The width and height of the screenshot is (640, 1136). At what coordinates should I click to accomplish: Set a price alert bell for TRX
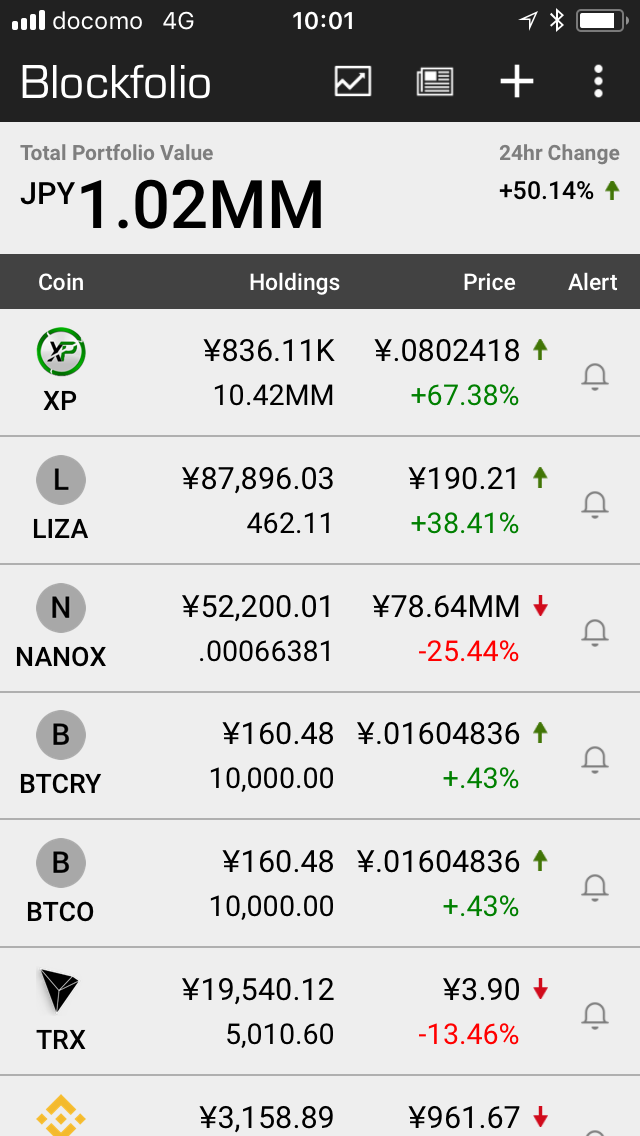coord(595,1016)
